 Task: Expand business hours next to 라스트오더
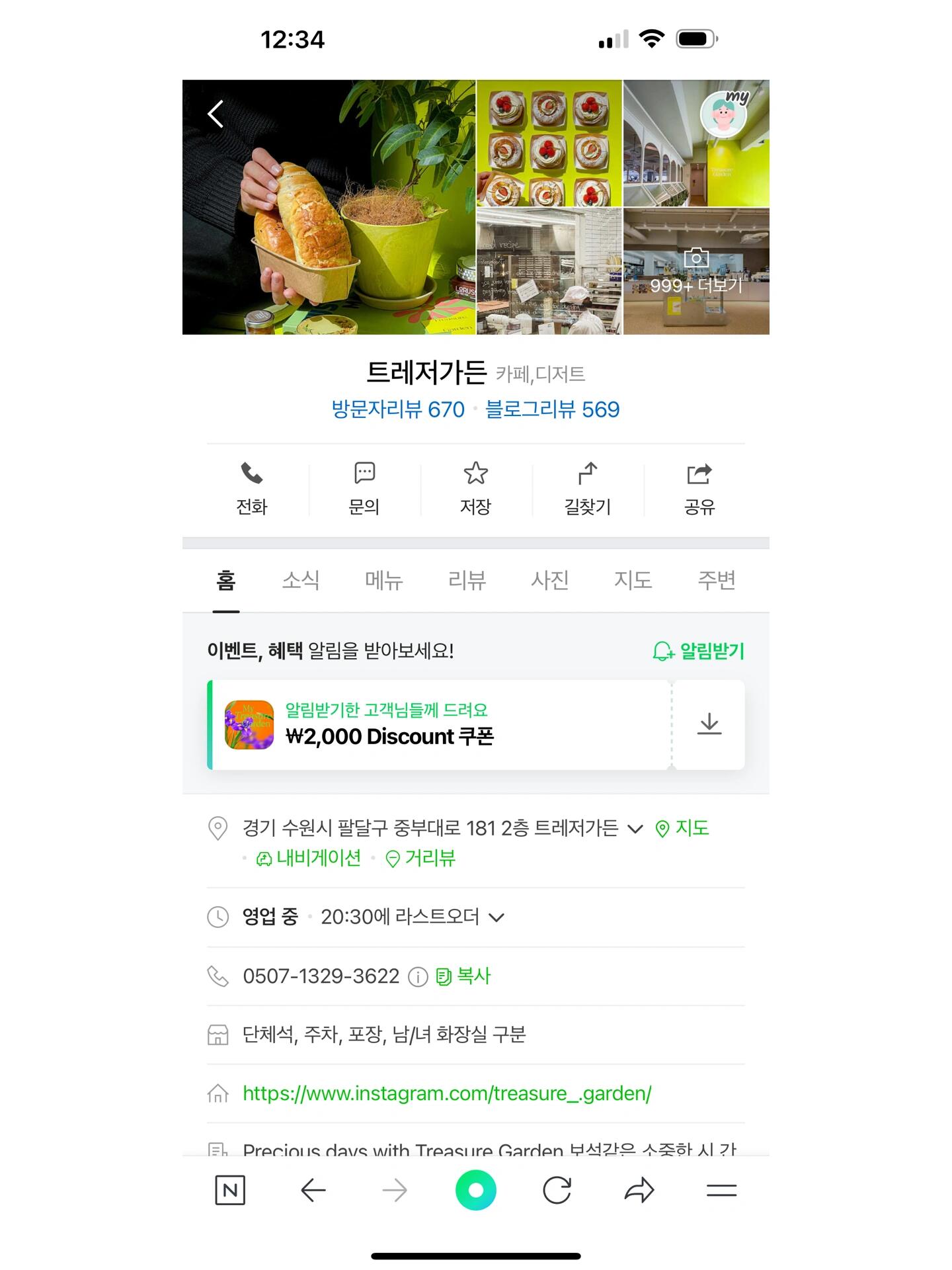coord(496,917)
